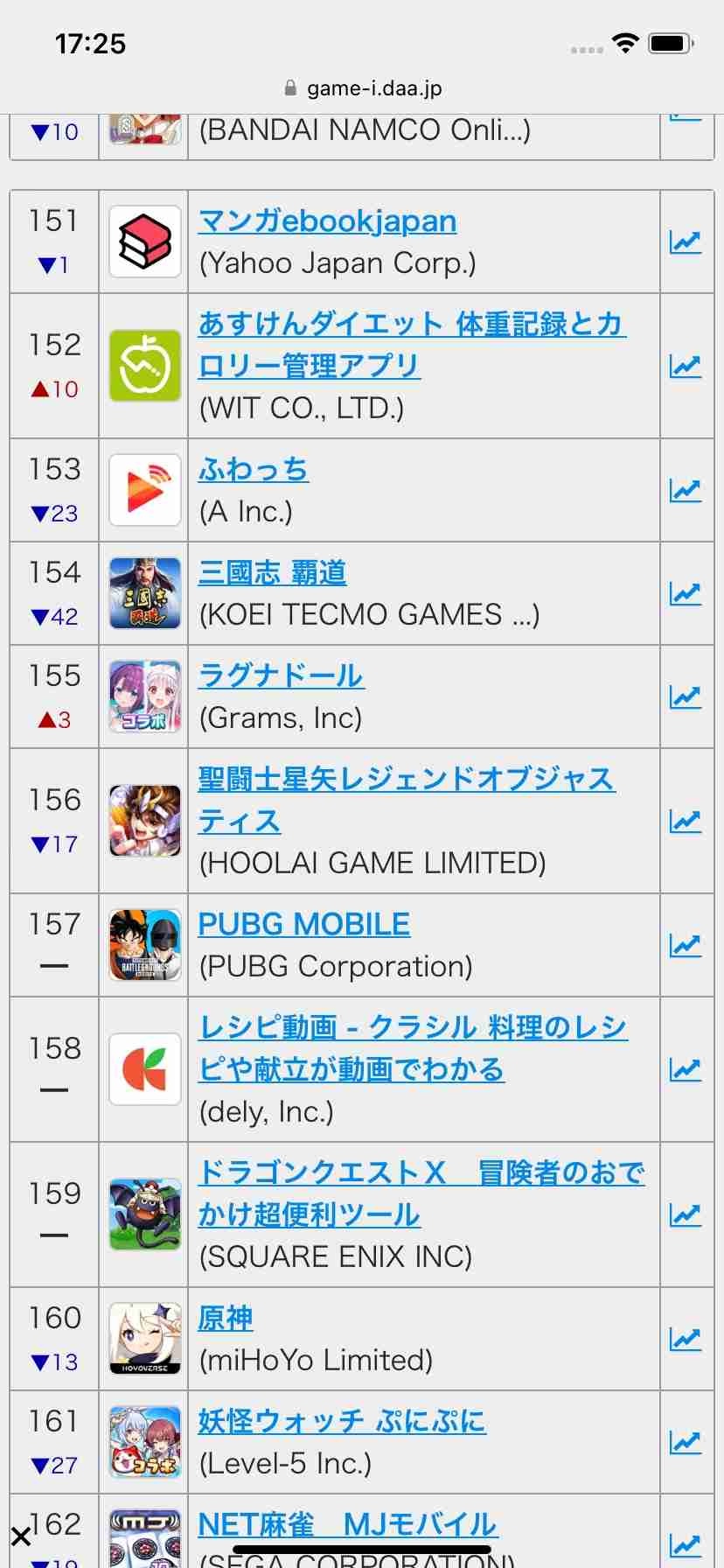Viewport: 724px width, 1568px height.
Task: View the ranking chart for PUBG MOBILE
Action: (x=686, y=945)
